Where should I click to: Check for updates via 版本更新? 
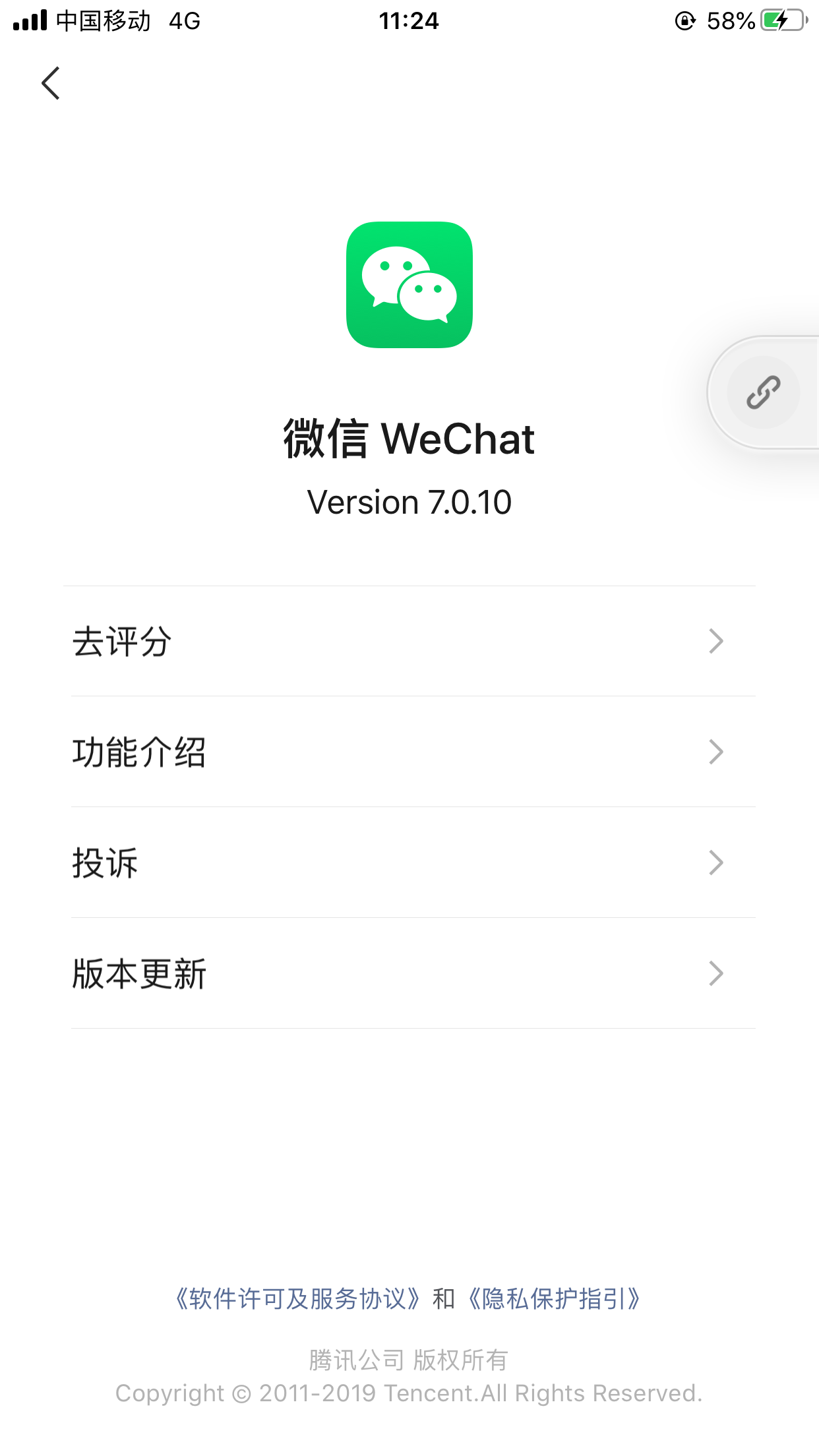coord(409,973)
